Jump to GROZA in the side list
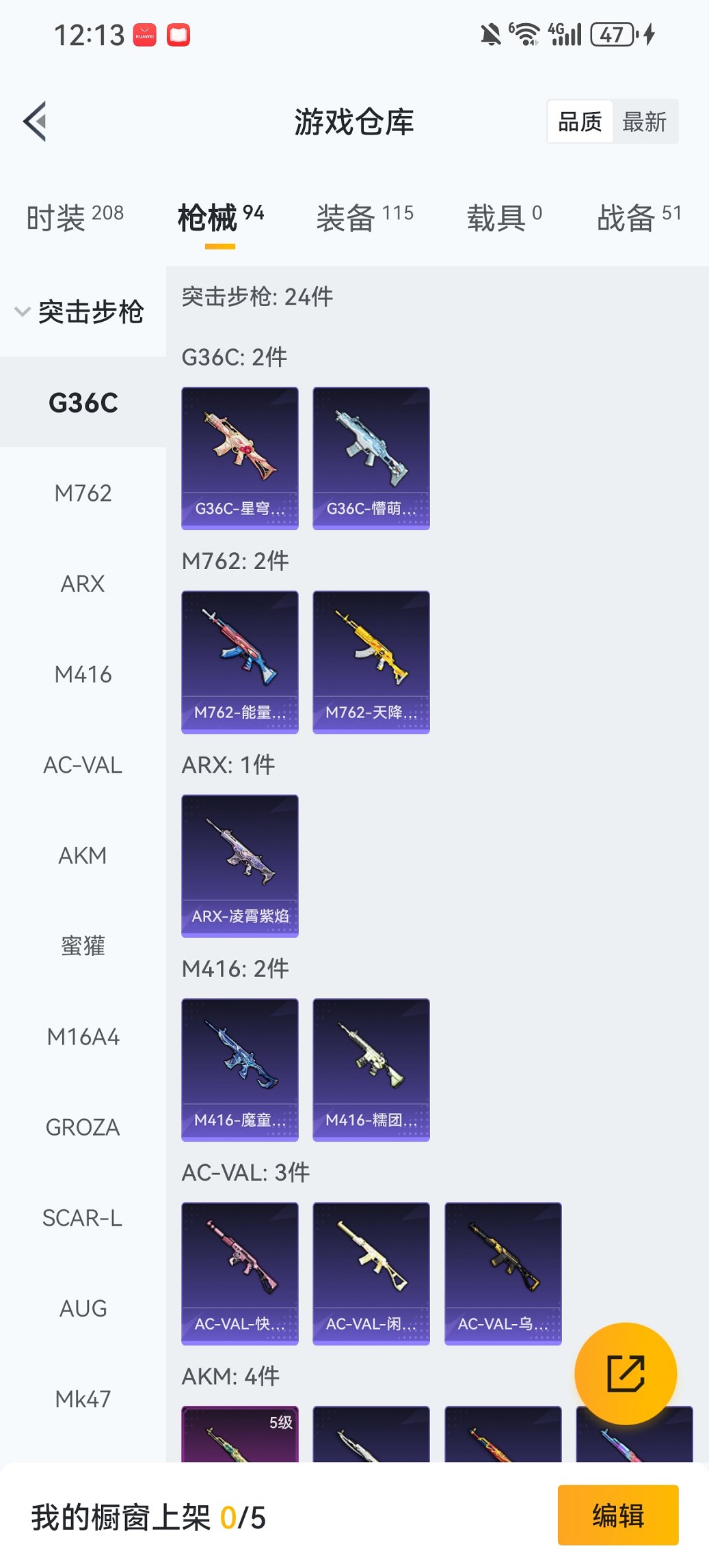The height and width of the screenshot is (1568, 709). click(83, 1127)
